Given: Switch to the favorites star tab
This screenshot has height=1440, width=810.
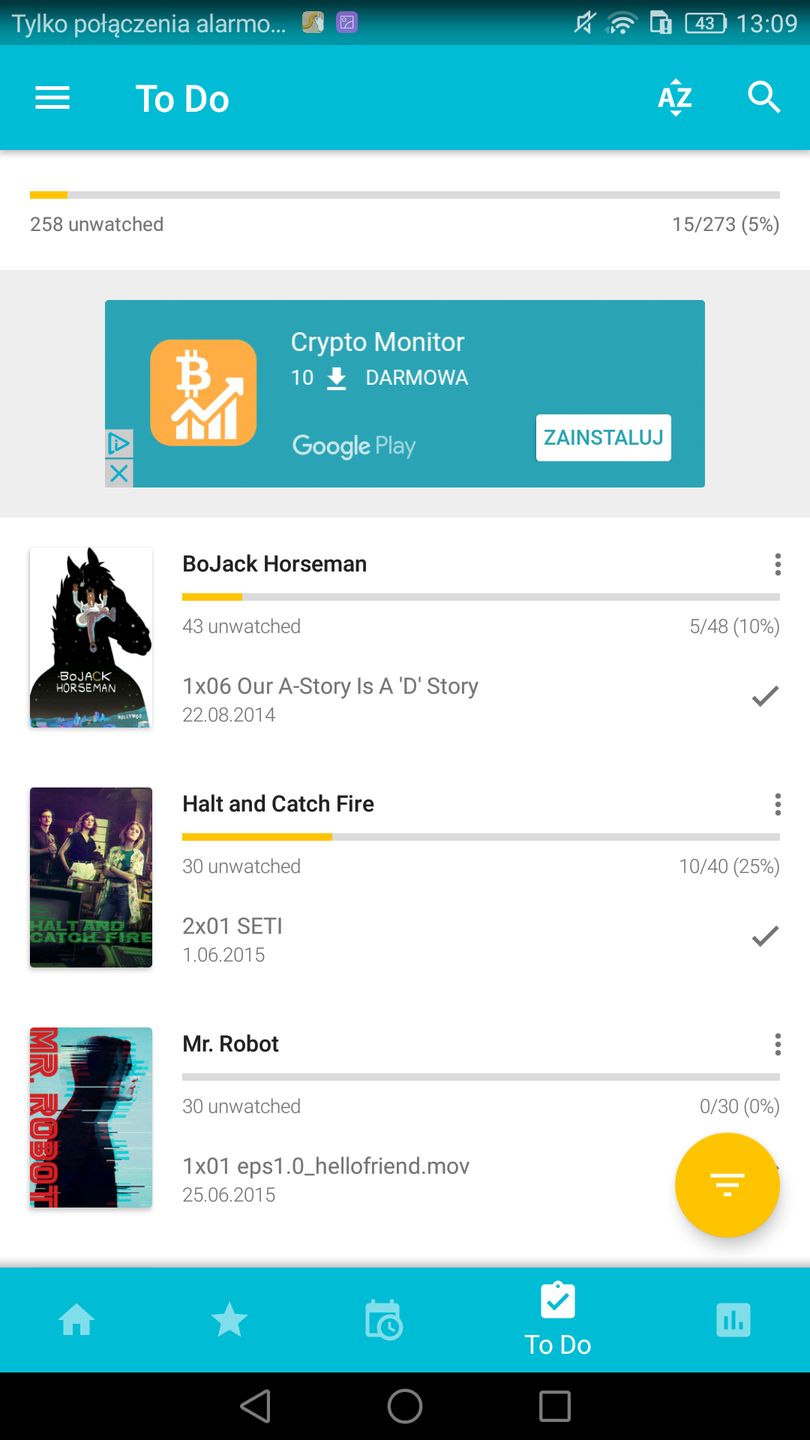Looking at the screenshot, I should pos(229,1321).
